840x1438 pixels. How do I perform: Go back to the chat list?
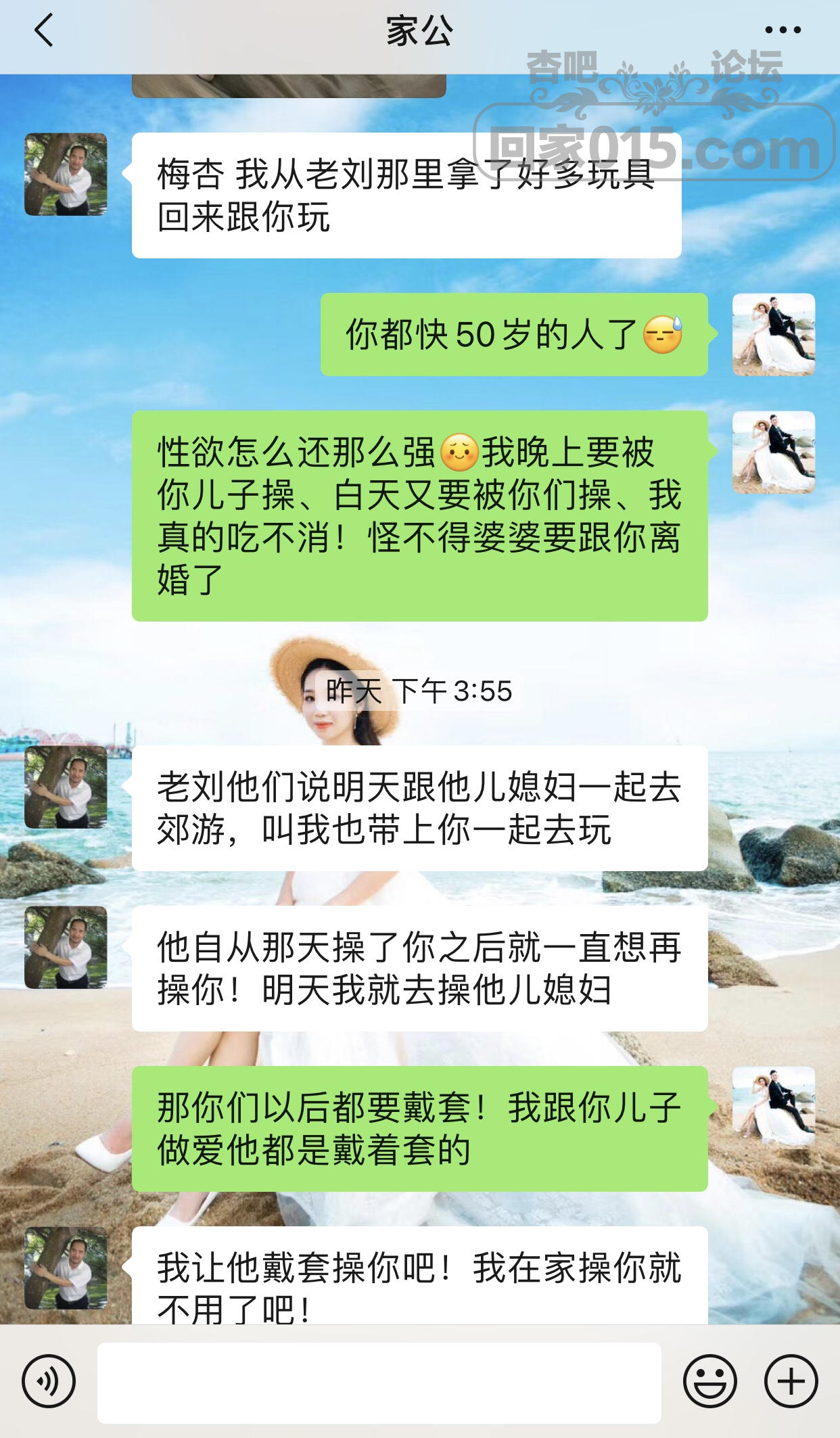click(43, 31)
